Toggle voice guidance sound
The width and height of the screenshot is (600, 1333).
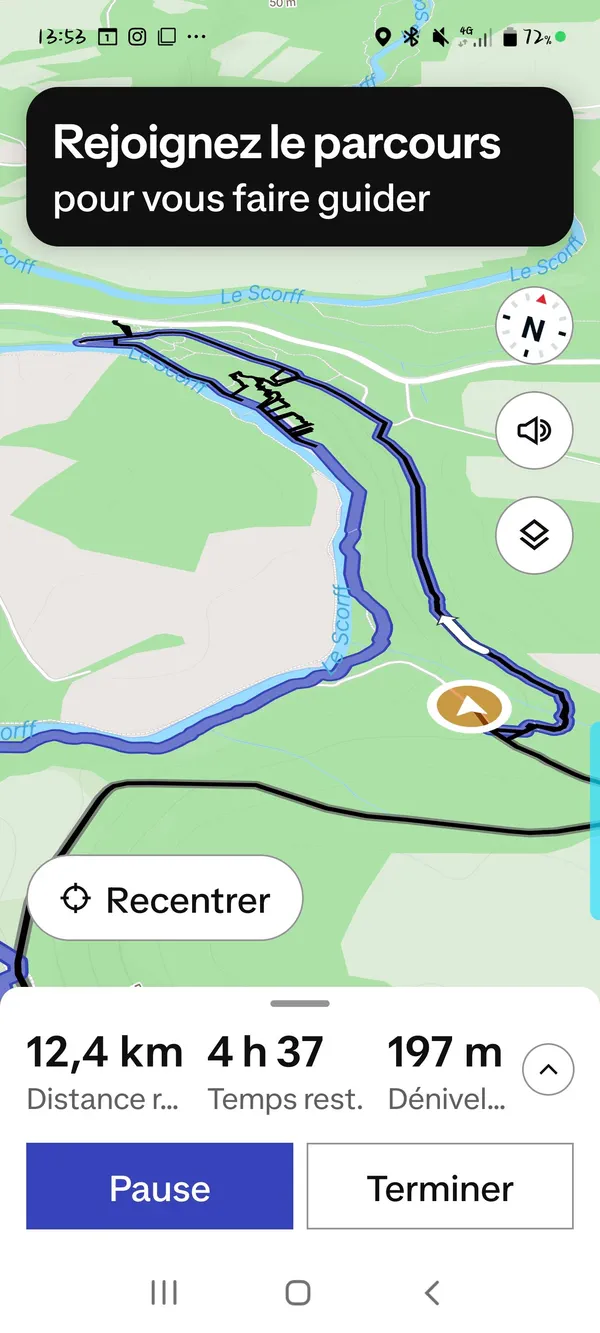click(x=534, y=431)
